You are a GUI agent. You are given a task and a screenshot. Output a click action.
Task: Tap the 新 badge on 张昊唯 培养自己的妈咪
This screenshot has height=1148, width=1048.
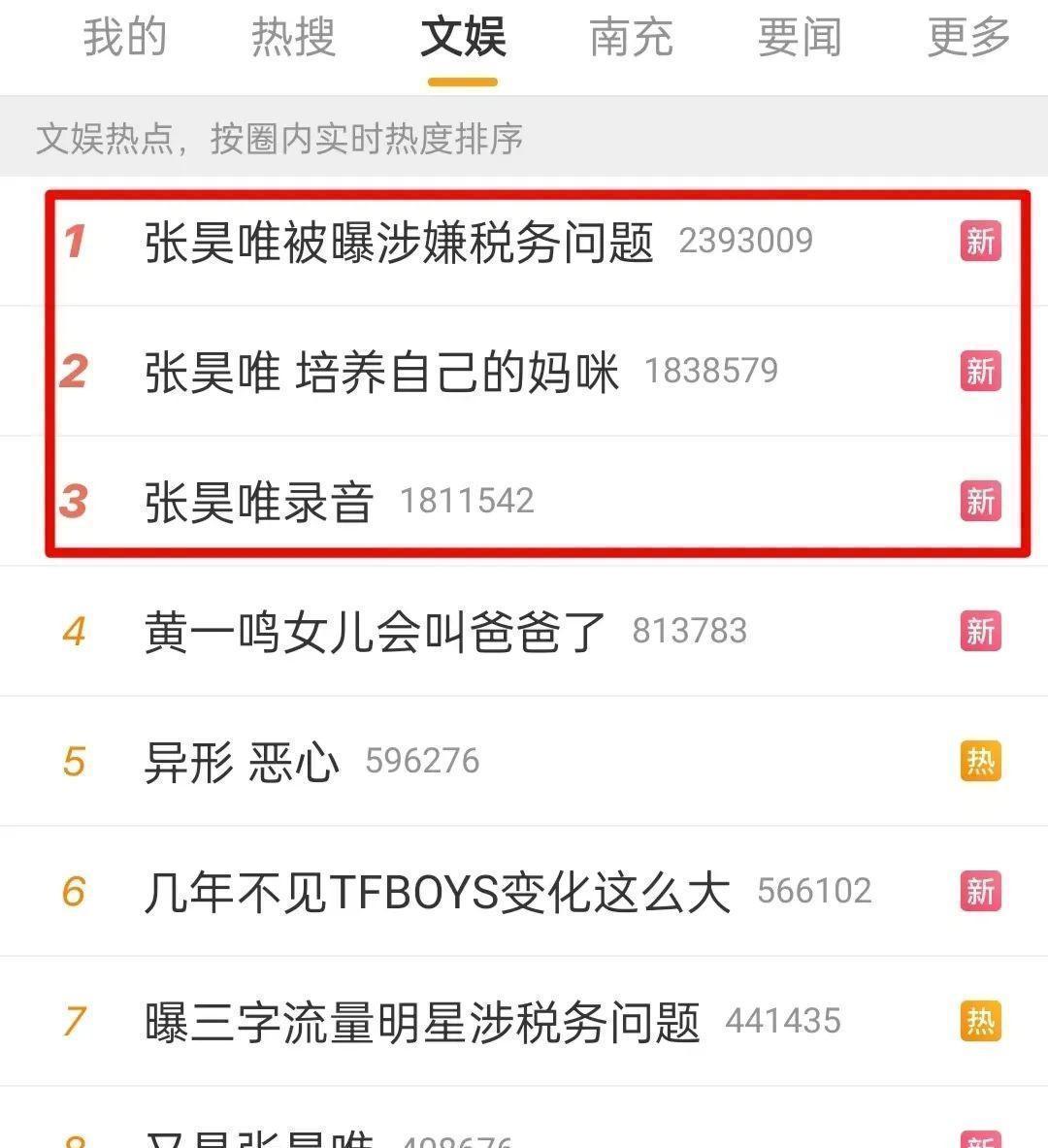coord(980,372)
